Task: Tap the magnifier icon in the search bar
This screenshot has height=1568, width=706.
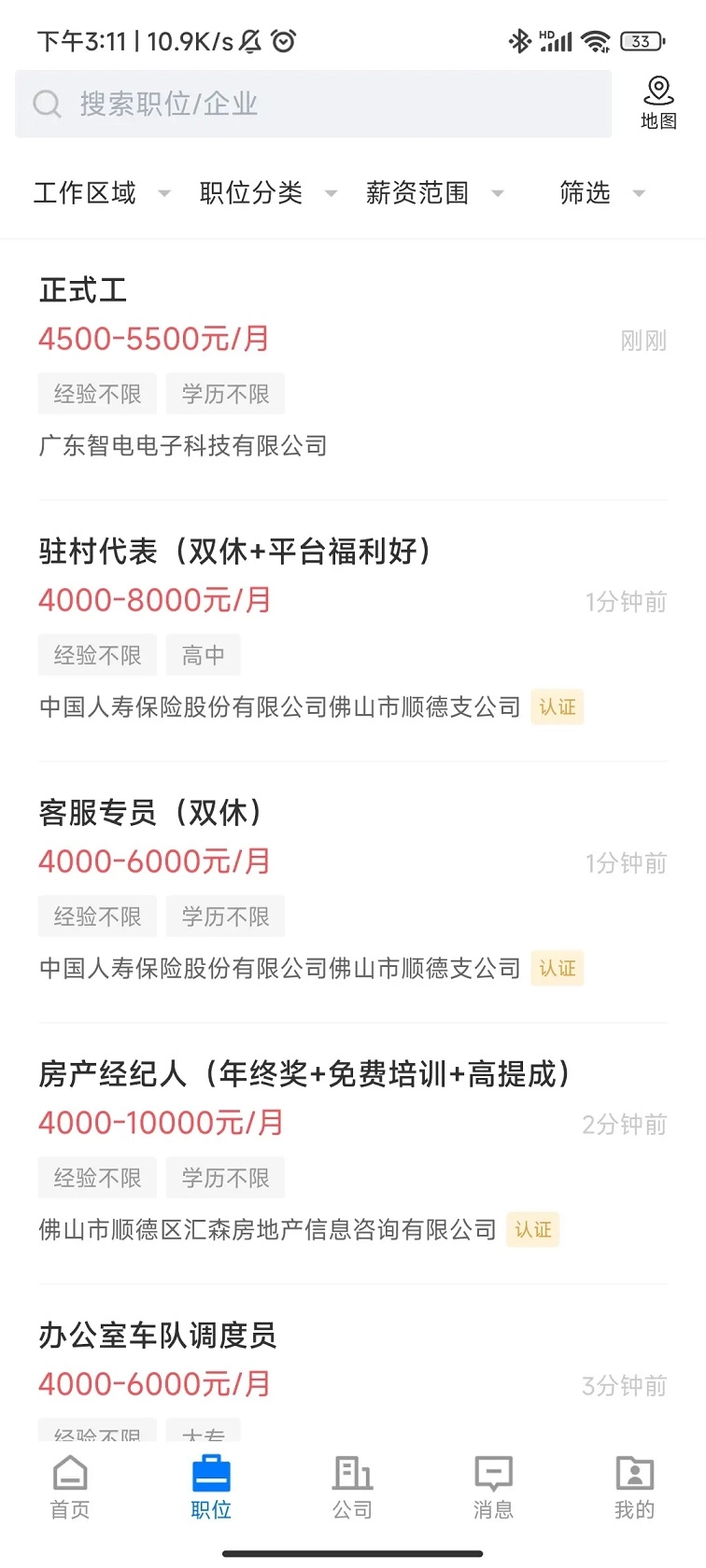Action: (48, 104)
